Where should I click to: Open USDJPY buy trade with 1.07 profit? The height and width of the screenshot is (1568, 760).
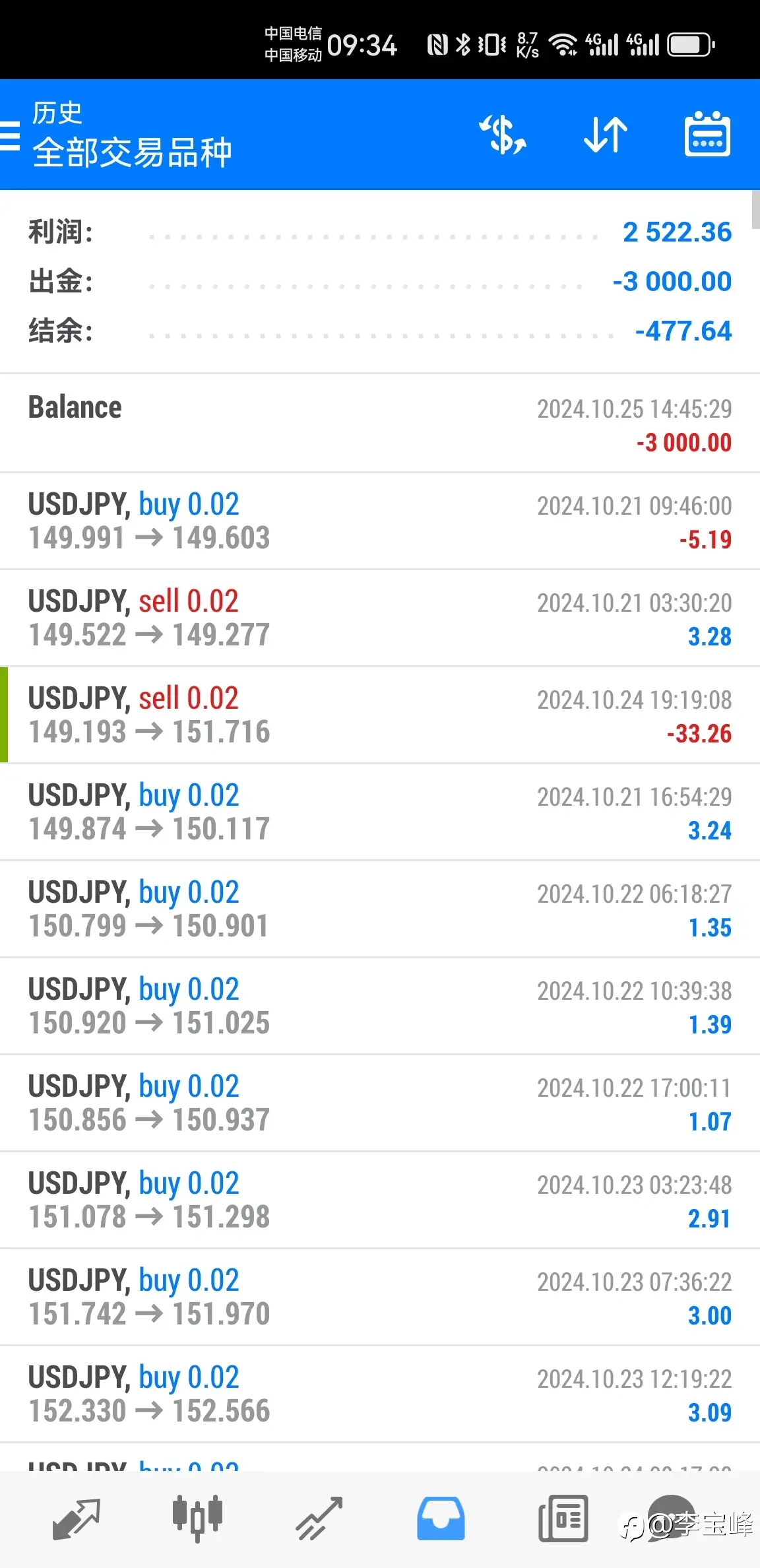pyautogui.click(x=380, y=1103)
